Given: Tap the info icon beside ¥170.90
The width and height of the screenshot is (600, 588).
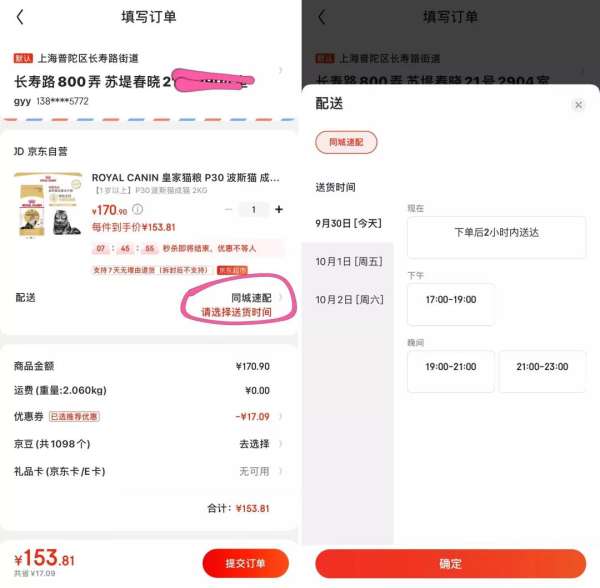Looking at the screenshot, I should point(137,210).
